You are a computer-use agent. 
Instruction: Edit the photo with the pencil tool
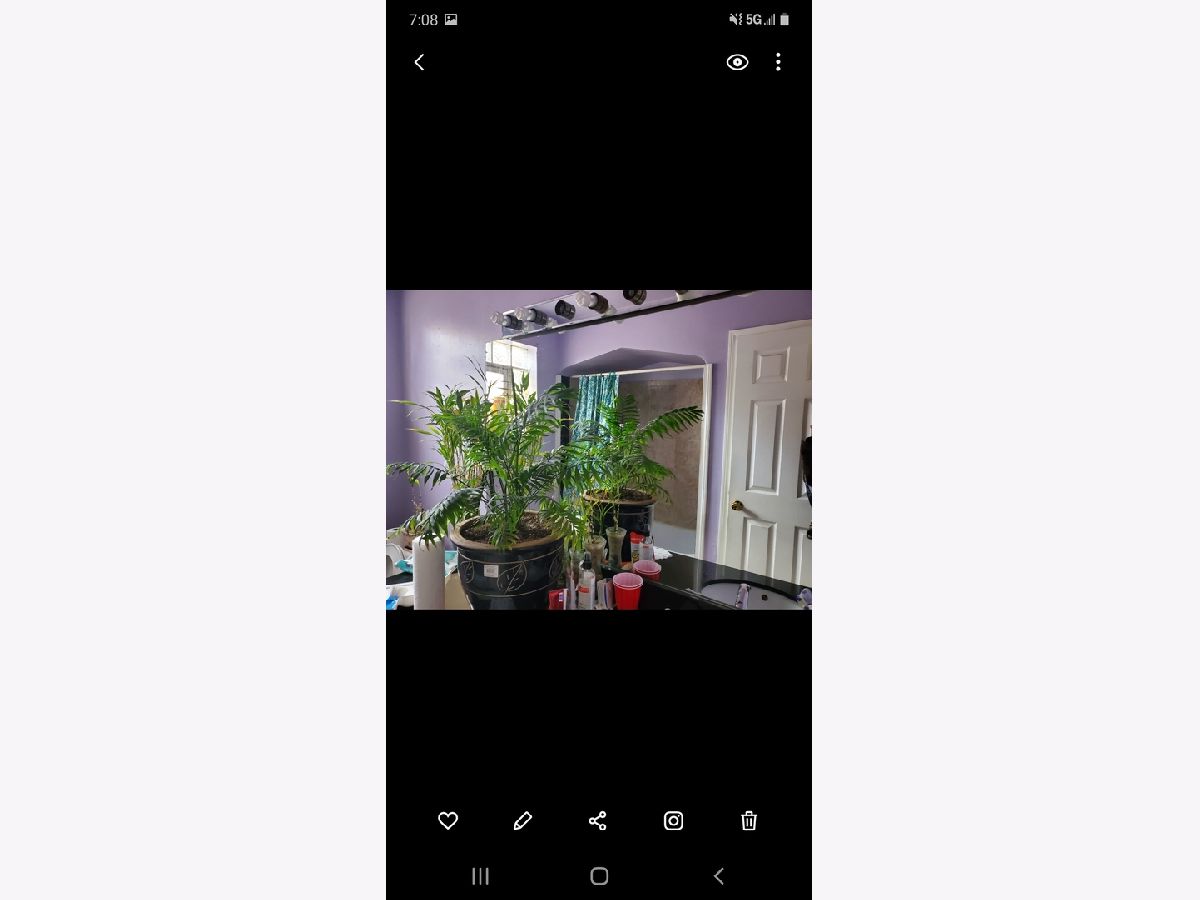[x=523, y=821]
